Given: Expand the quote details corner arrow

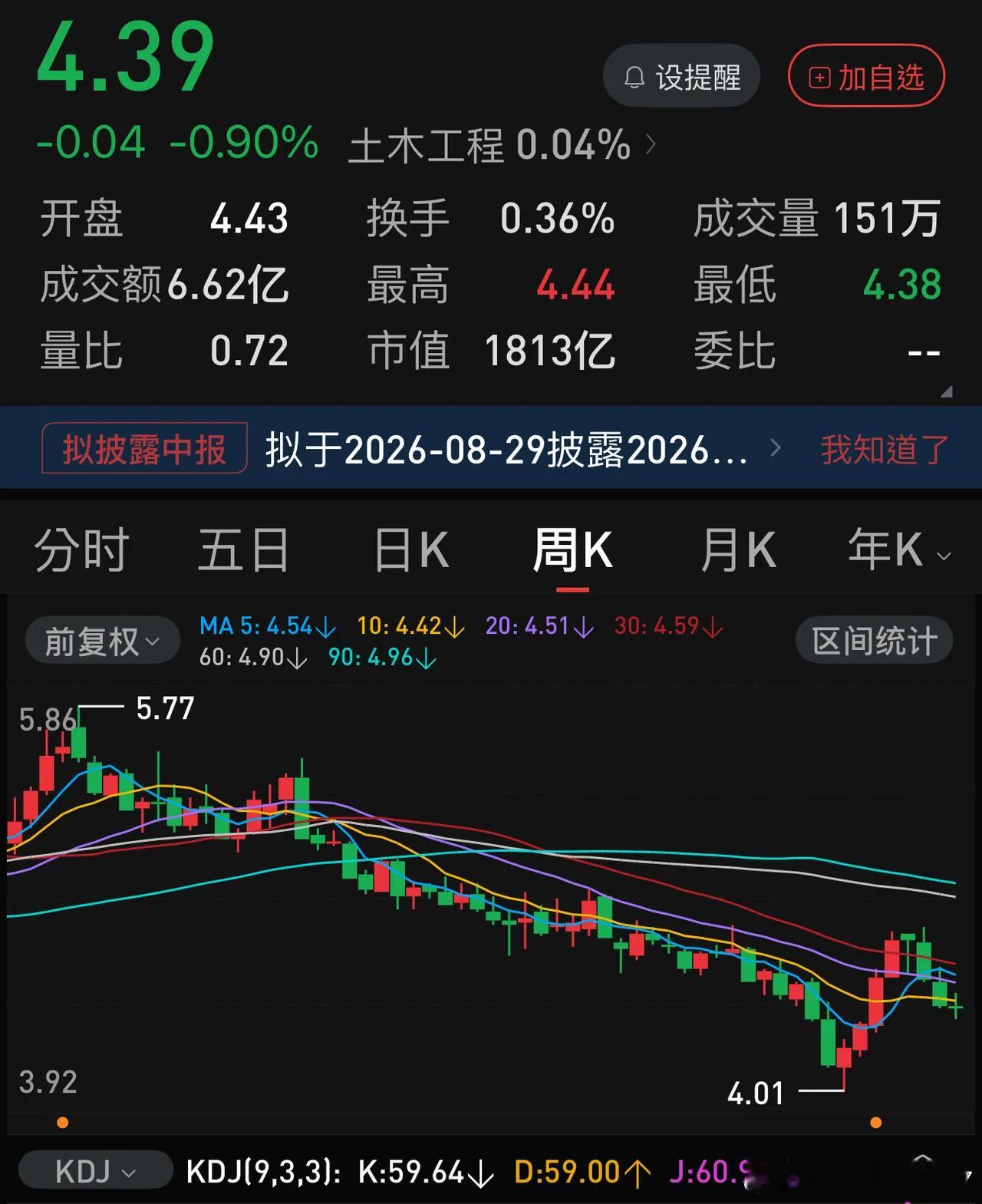Looking at the screenshot, I should click(x=947, y=391).
